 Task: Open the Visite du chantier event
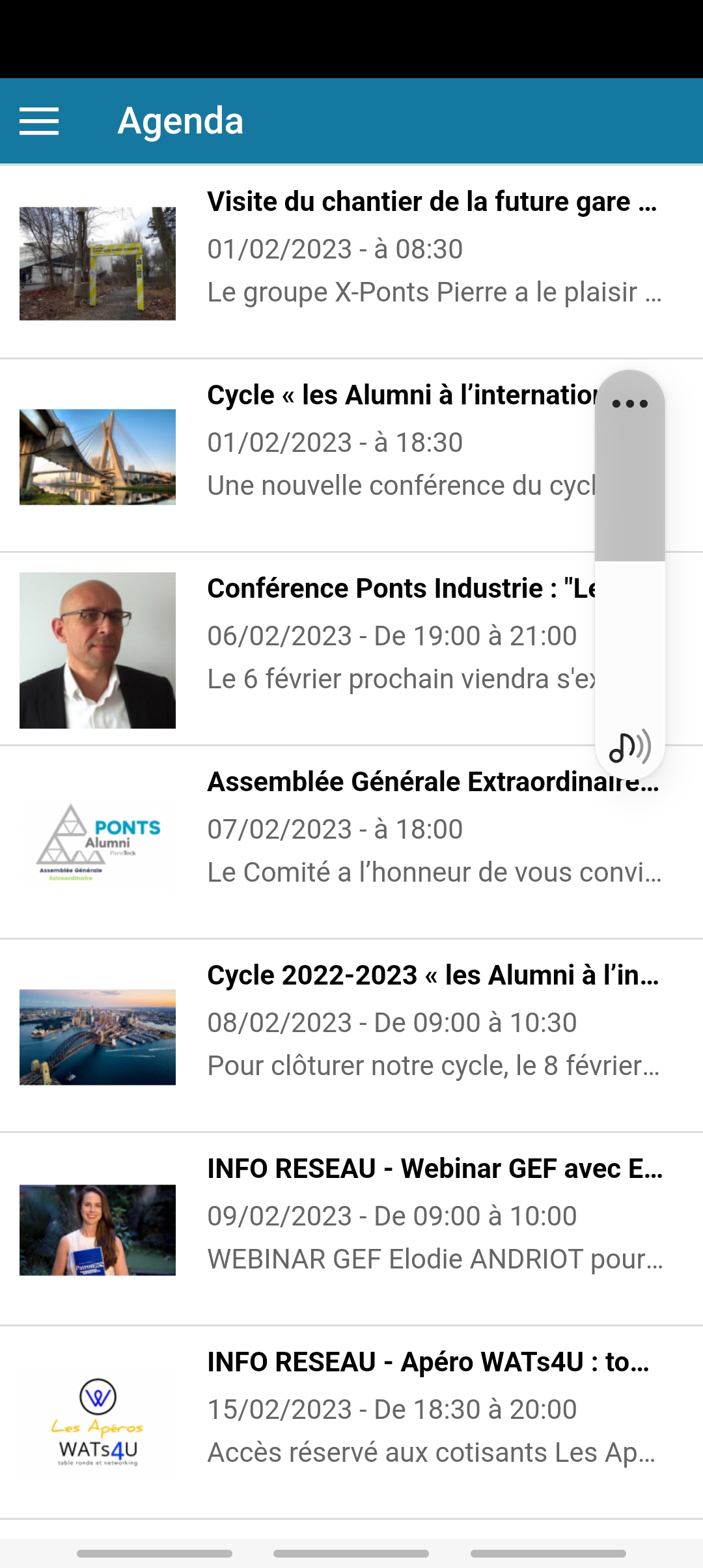pyautogui.click(x=351, y=262)
